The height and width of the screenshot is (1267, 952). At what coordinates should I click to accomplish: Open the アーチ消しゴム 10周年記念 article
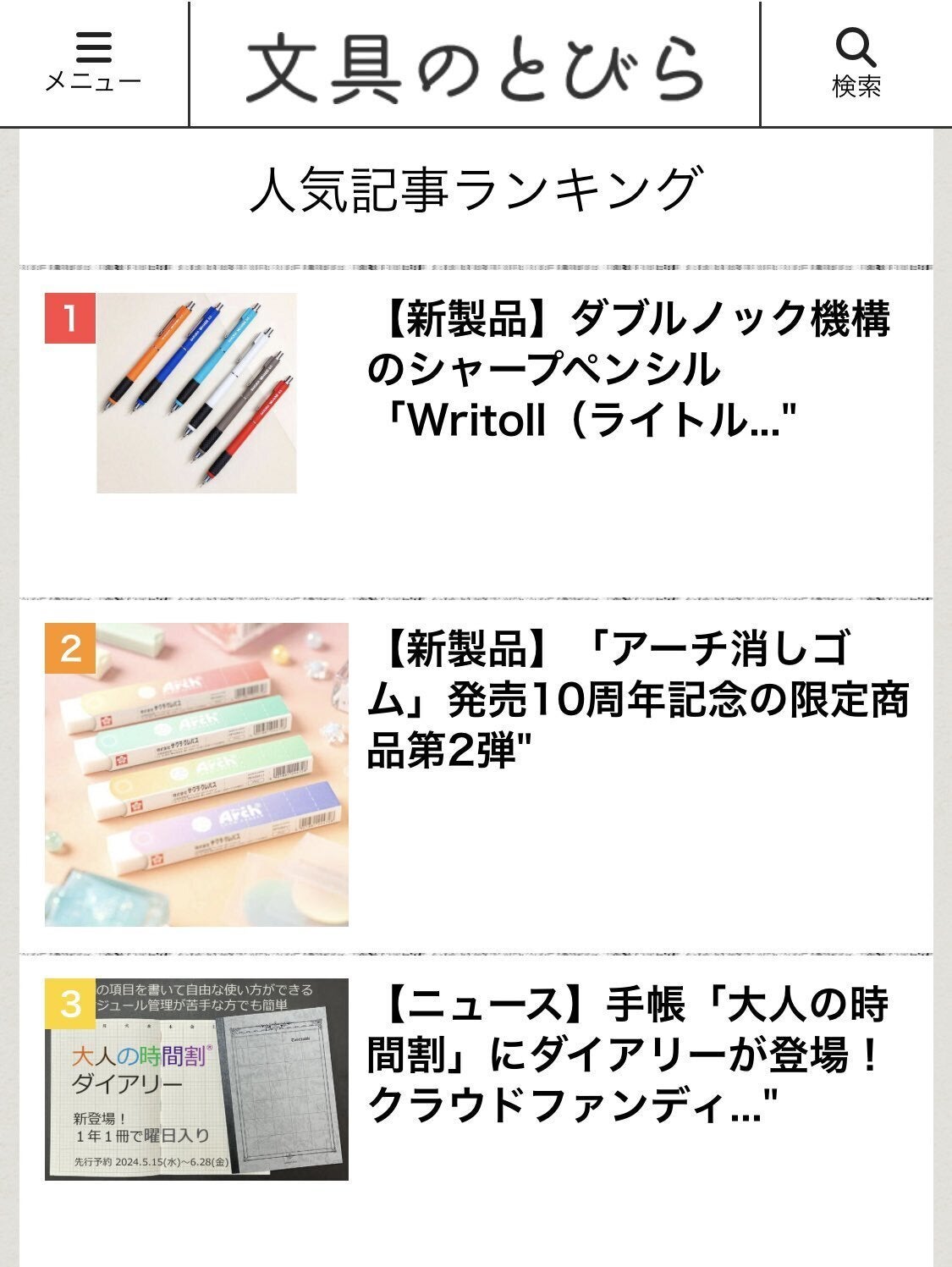(x=636, y=699)
